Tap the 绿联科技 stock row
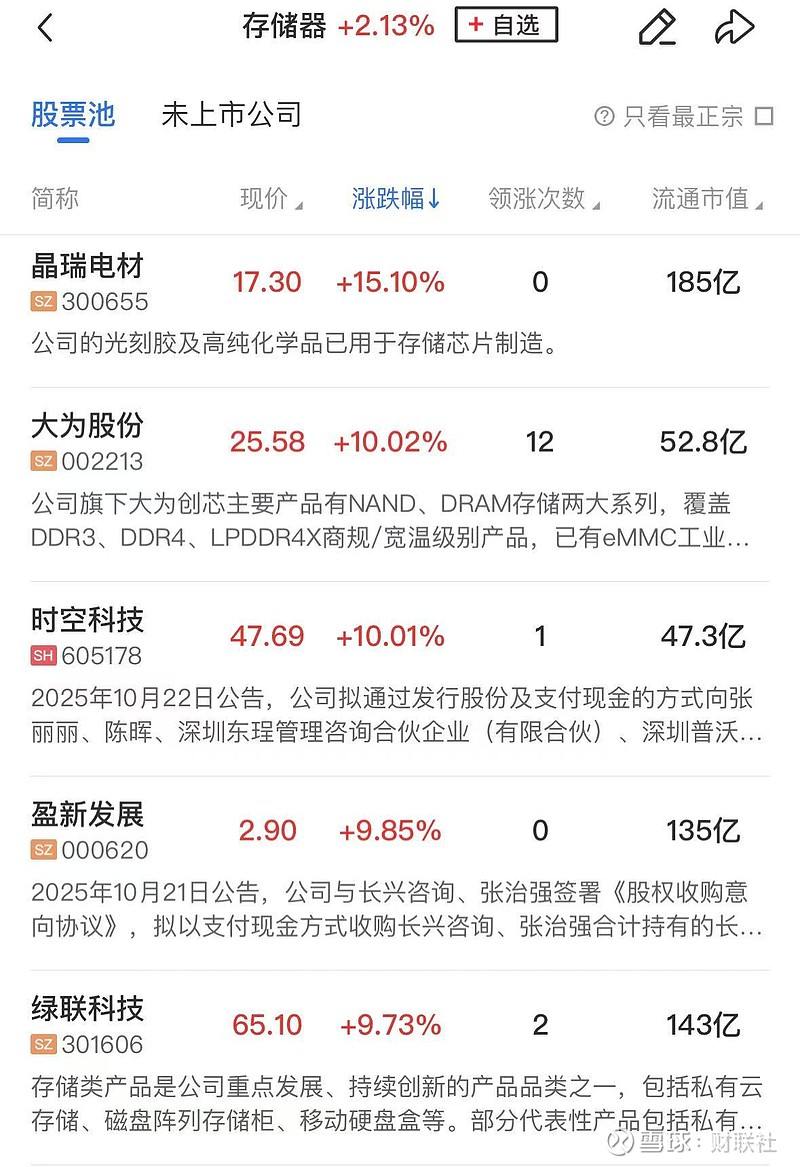Image resolution: width=800 pixels, height=1167 pixels. (x=87, y=1011)
